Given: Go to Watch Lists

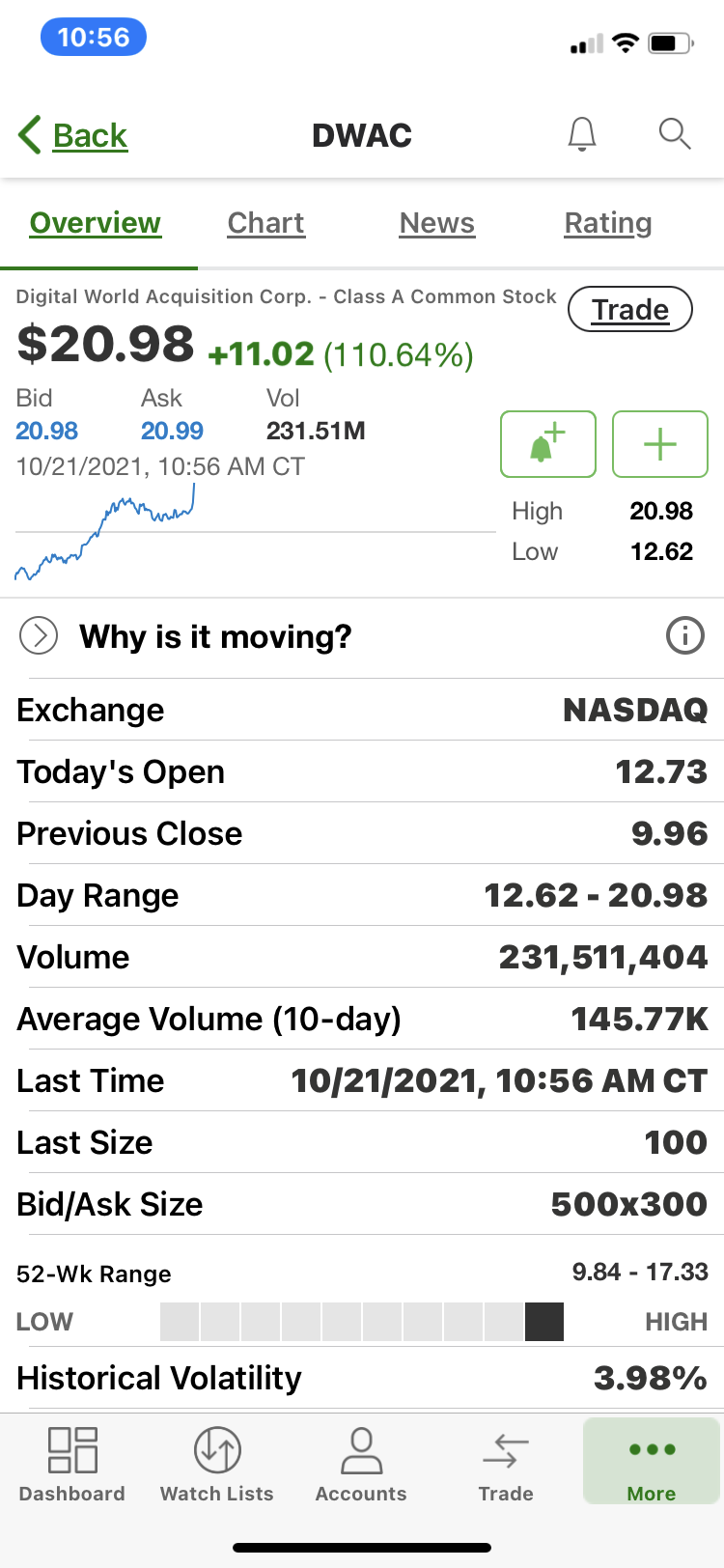Looking at the screenshot, I should point(217,1464).
